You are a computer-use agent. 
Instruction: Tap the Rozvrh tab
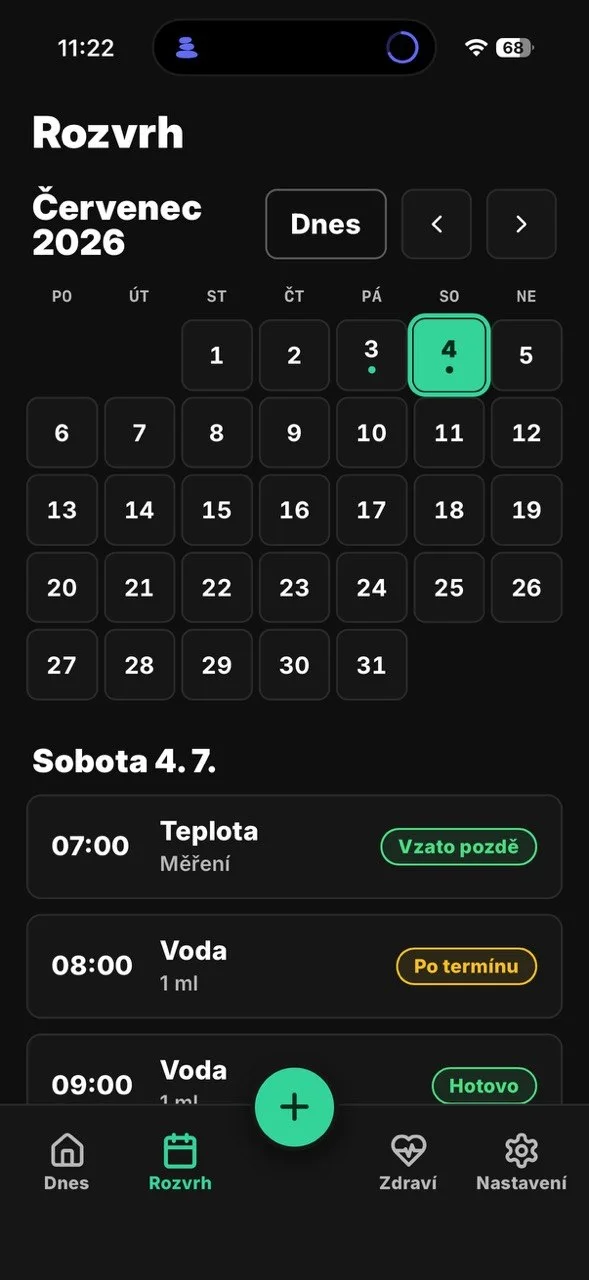pyautogui.click(x=180, y=1162)
